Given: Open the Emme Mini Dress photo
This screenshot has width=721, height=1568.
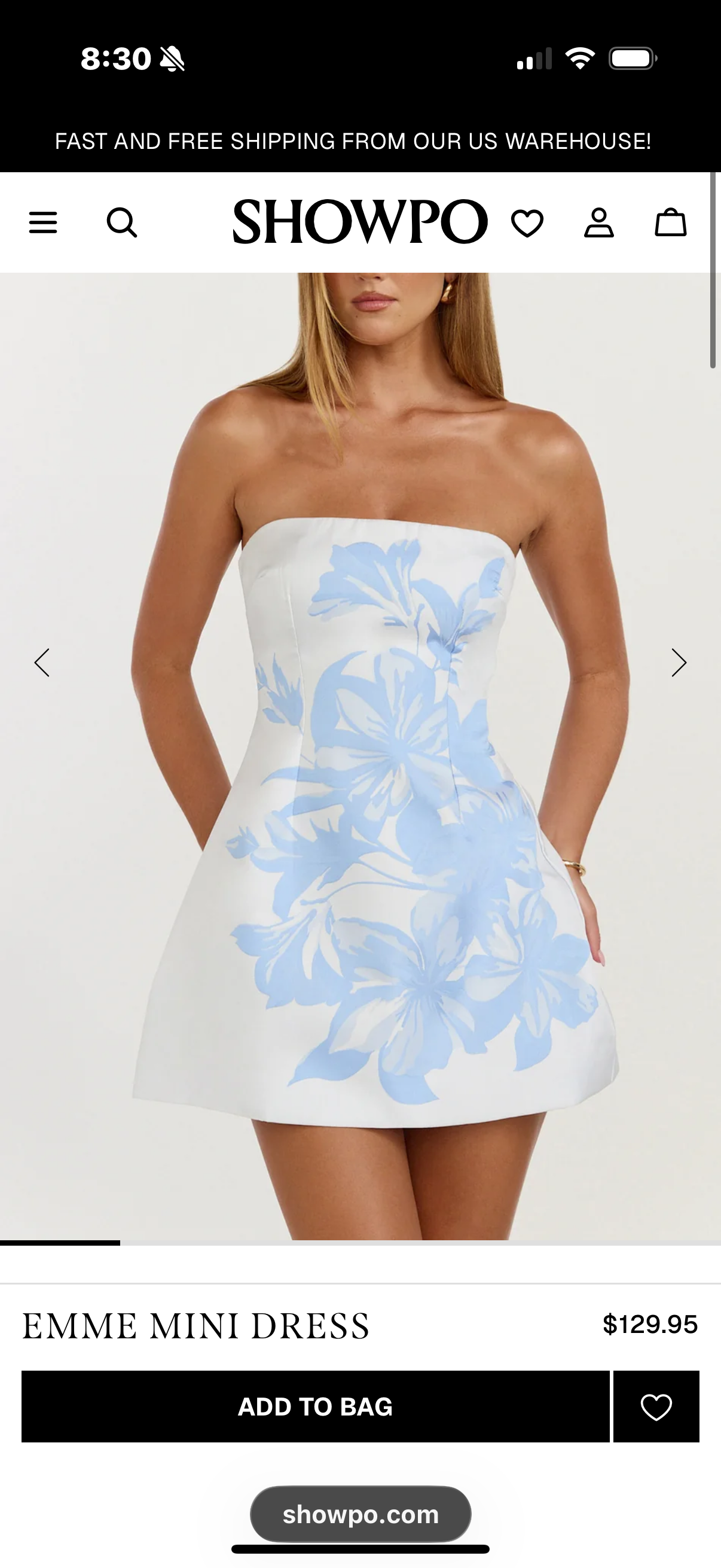Looking at the screenshot, I should click(x=360, y=755).
